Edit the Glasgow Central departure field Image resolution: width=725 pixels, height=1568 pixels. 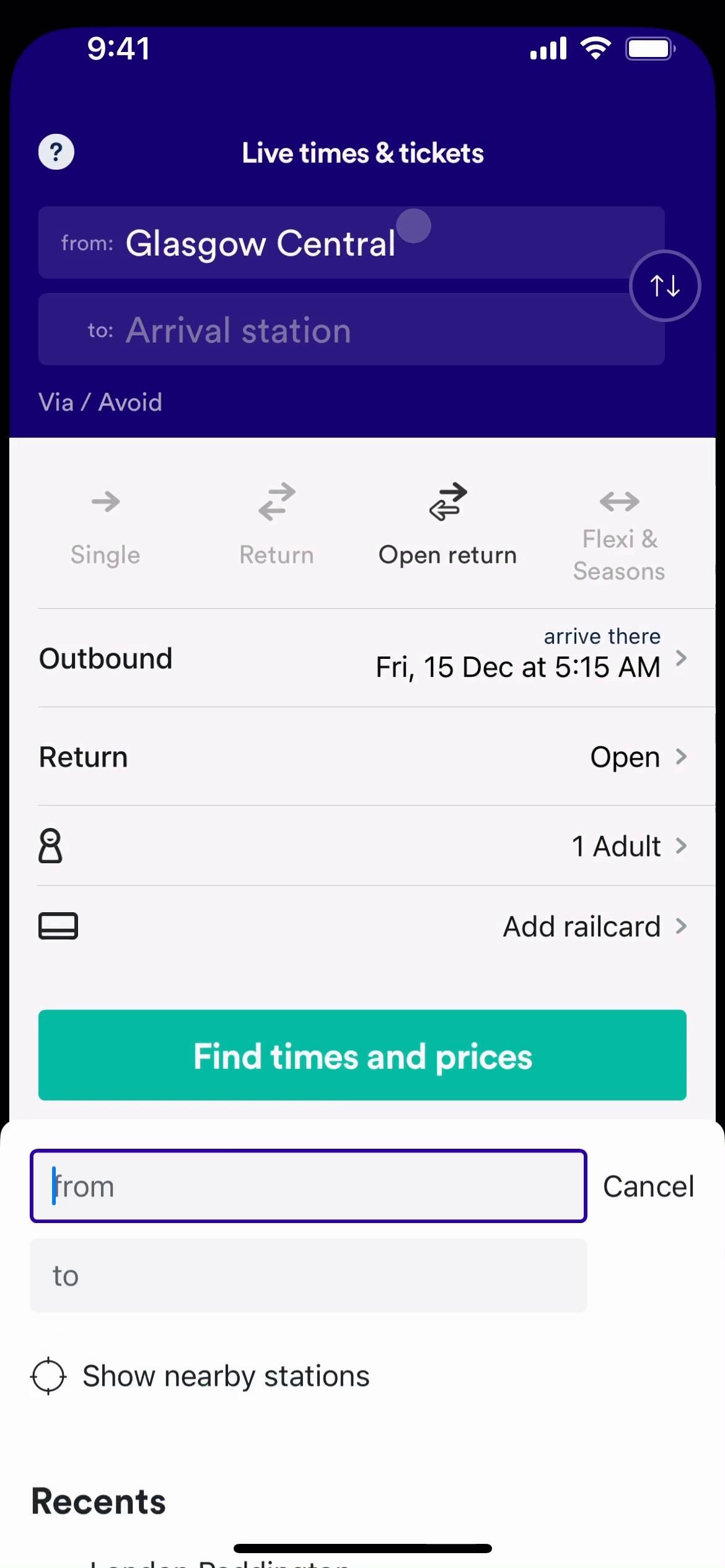[260, 243]
